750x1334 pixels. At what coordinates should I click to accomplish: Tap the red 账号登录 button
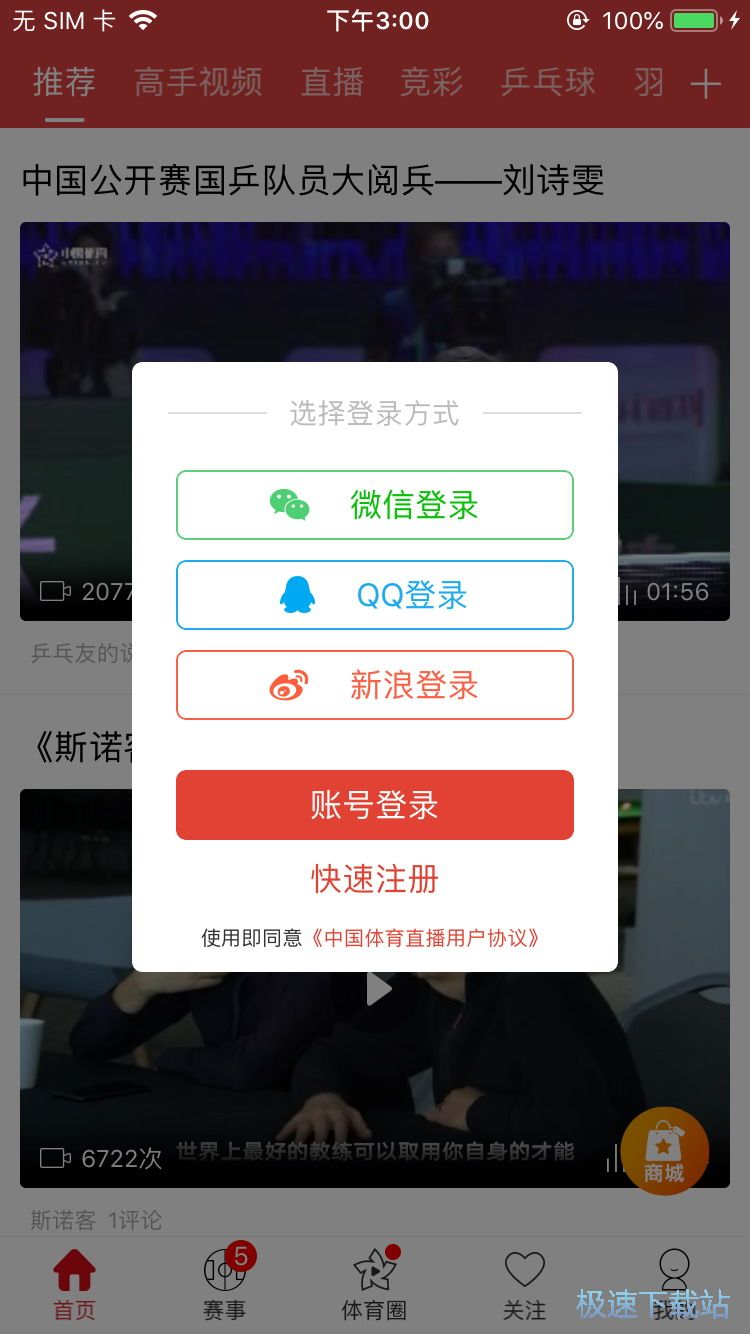tap(375, 805)
